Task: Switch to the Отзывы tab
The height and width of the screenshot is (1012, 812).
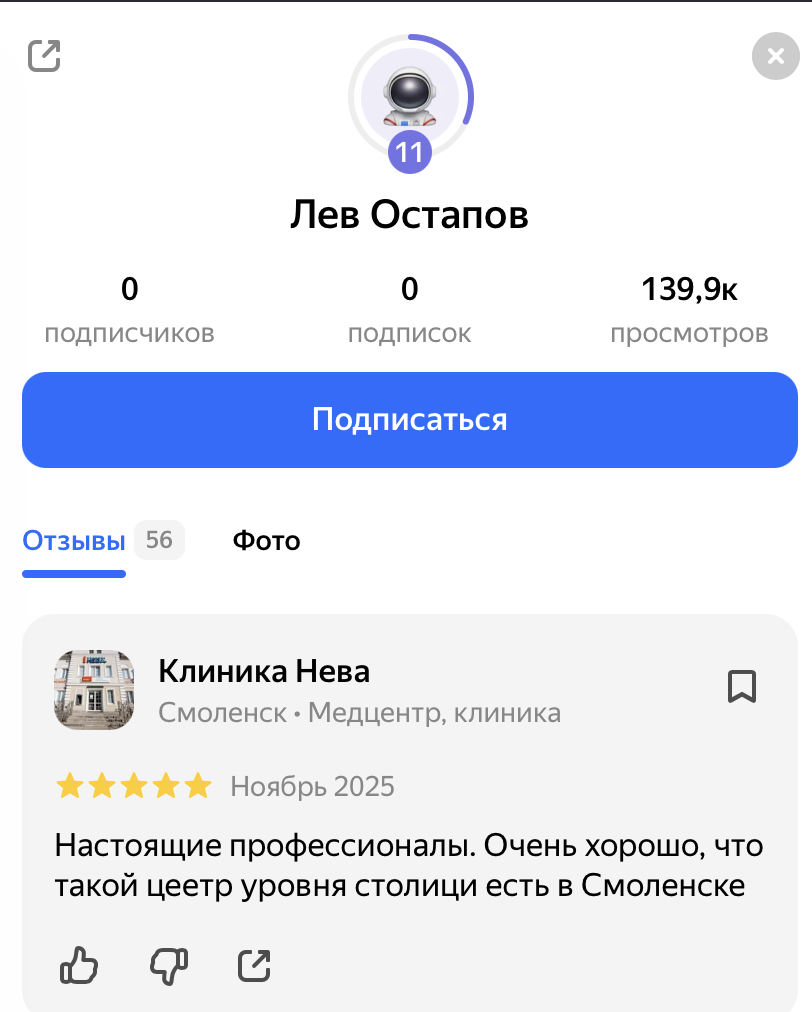Action: [75, 541]
